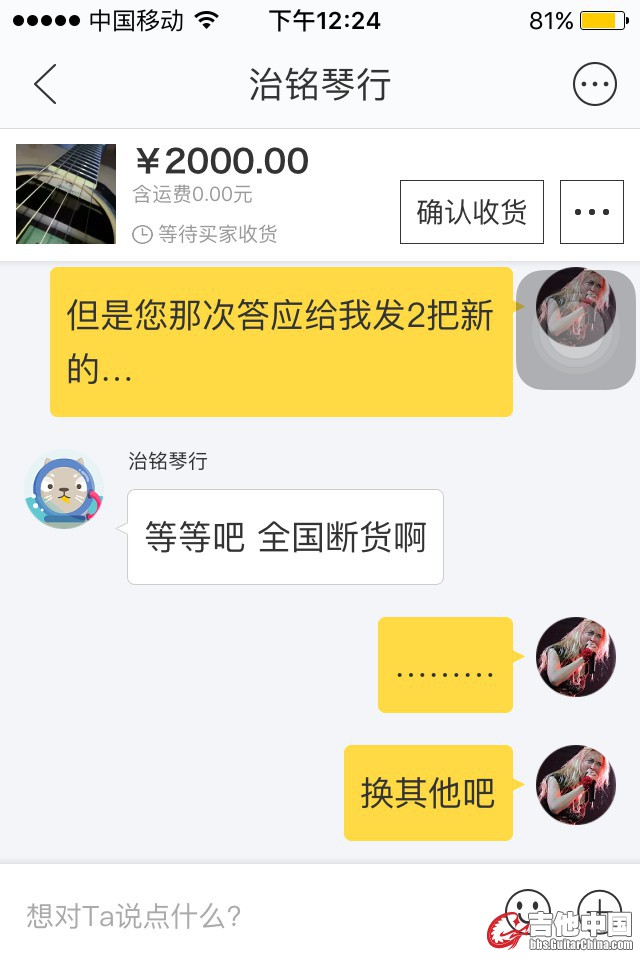View 治铭琴行 seller's cat avatar profile
The height and width of the screenshot is (960, 640).
point(64,490)
